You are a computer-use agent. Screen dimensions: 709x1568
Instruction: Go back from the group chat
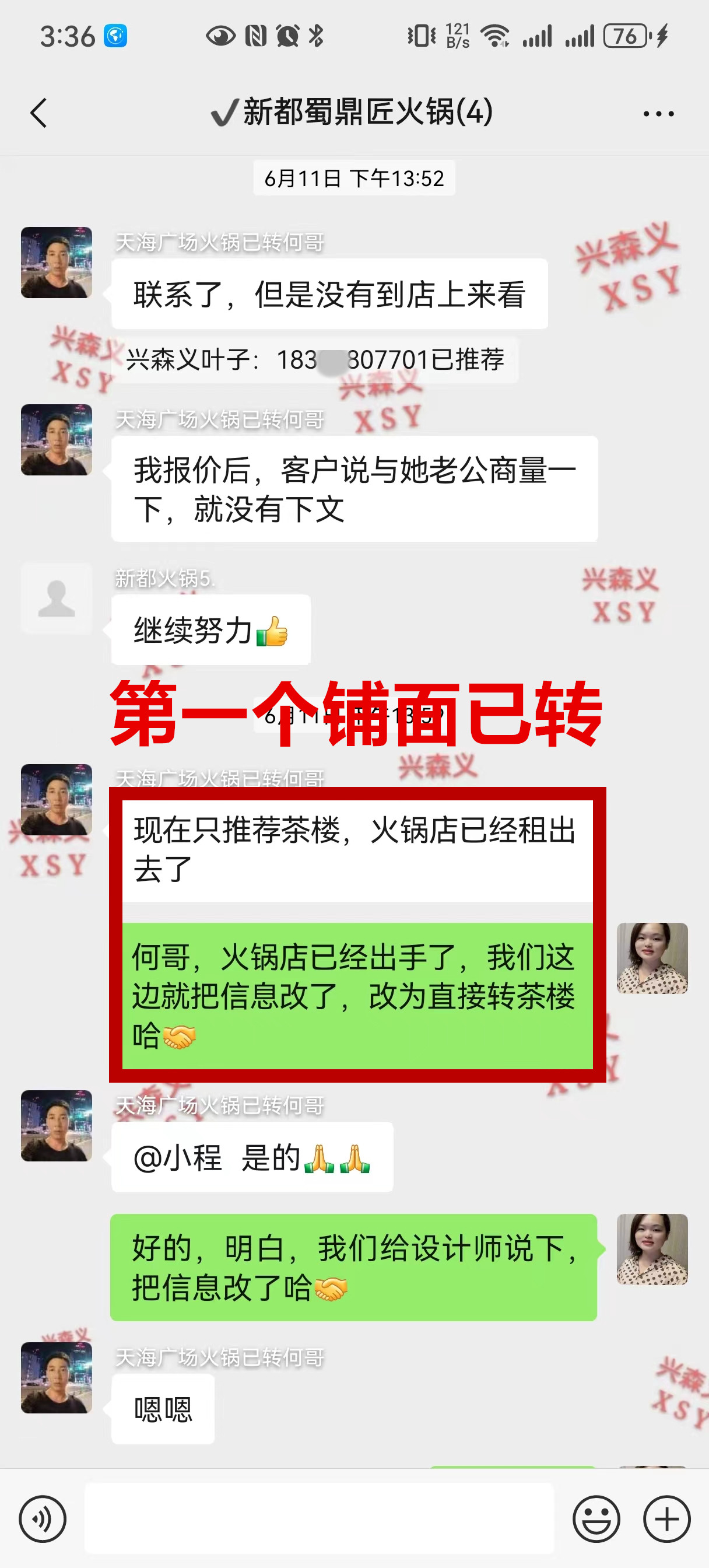tap(38, 113)
